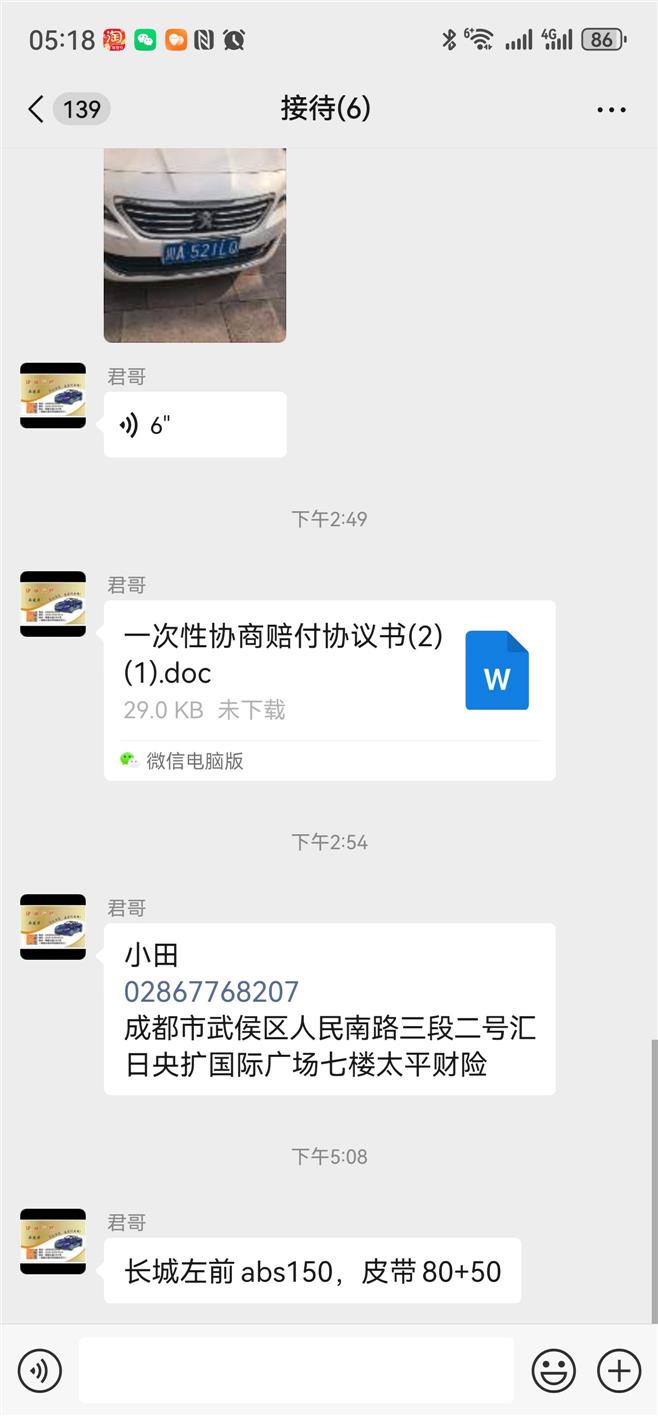Screen dimensions: 658x1416
Task: Play the 6-second voice message
Action: (x=195, y=425)
